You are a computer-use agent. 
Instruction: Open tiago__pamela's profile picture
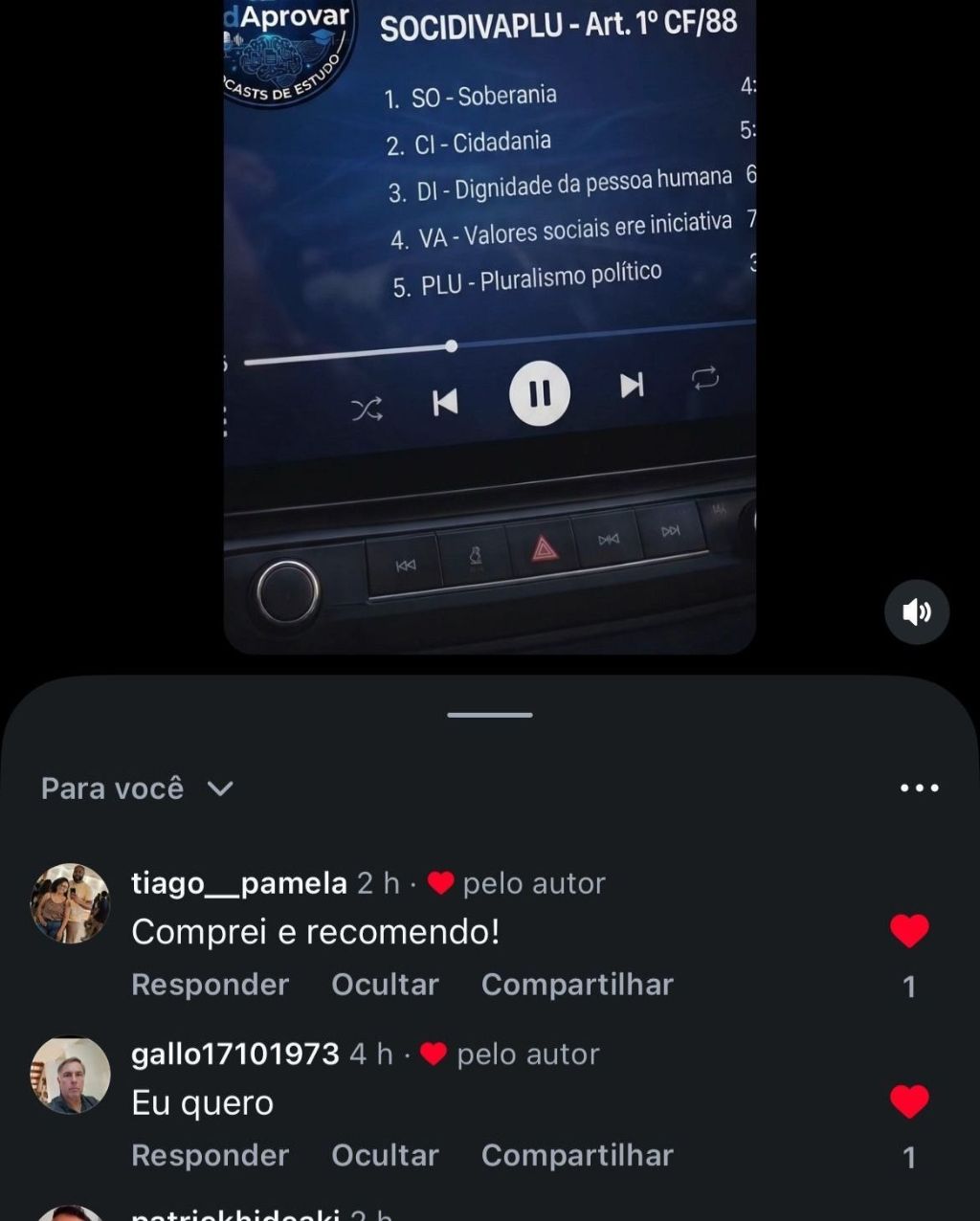pyautogui.click(x=71, y=903)
